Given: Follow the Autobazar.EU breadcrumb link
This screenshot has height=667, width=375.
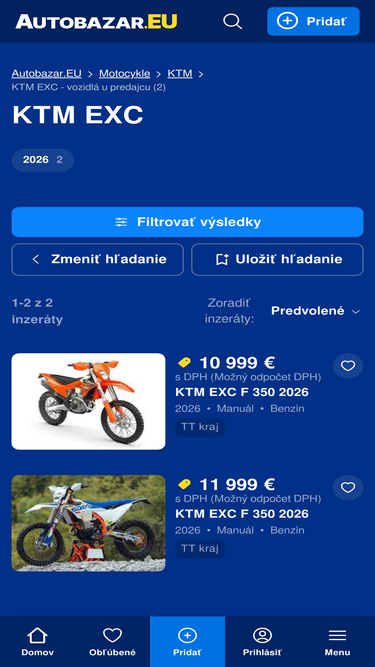Looking at the screenshot, I should coord(47,74).
